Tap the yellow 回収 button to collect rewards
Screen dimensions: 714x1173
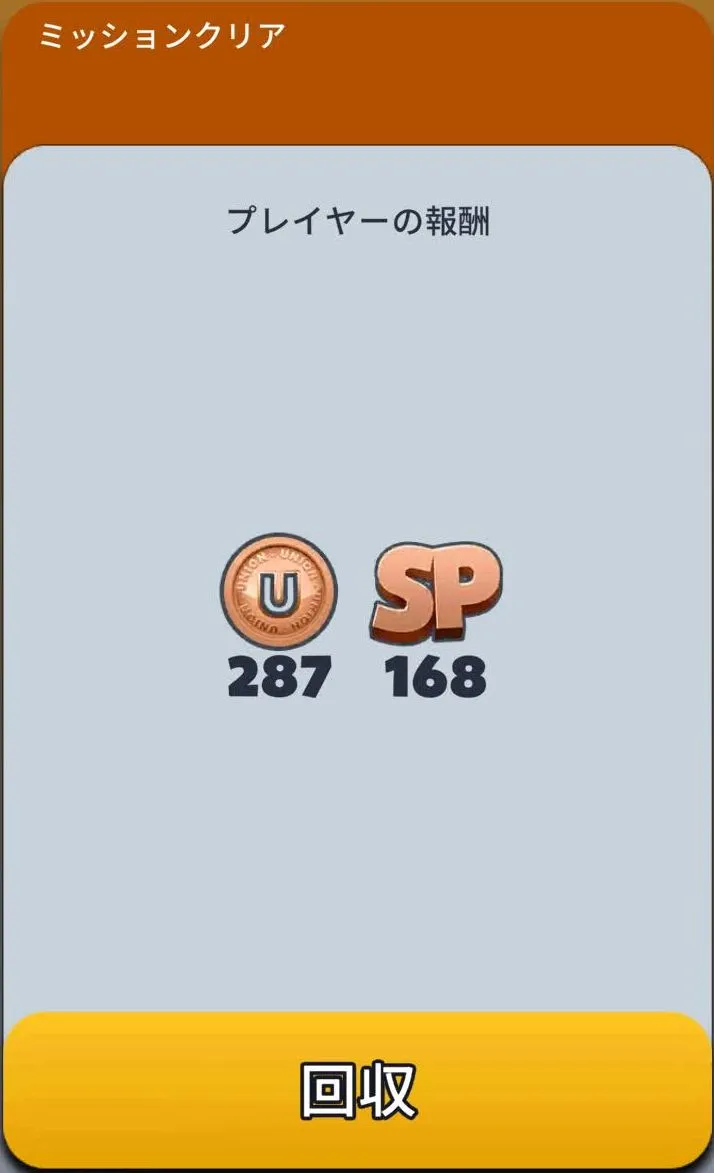click(357, 1091)
